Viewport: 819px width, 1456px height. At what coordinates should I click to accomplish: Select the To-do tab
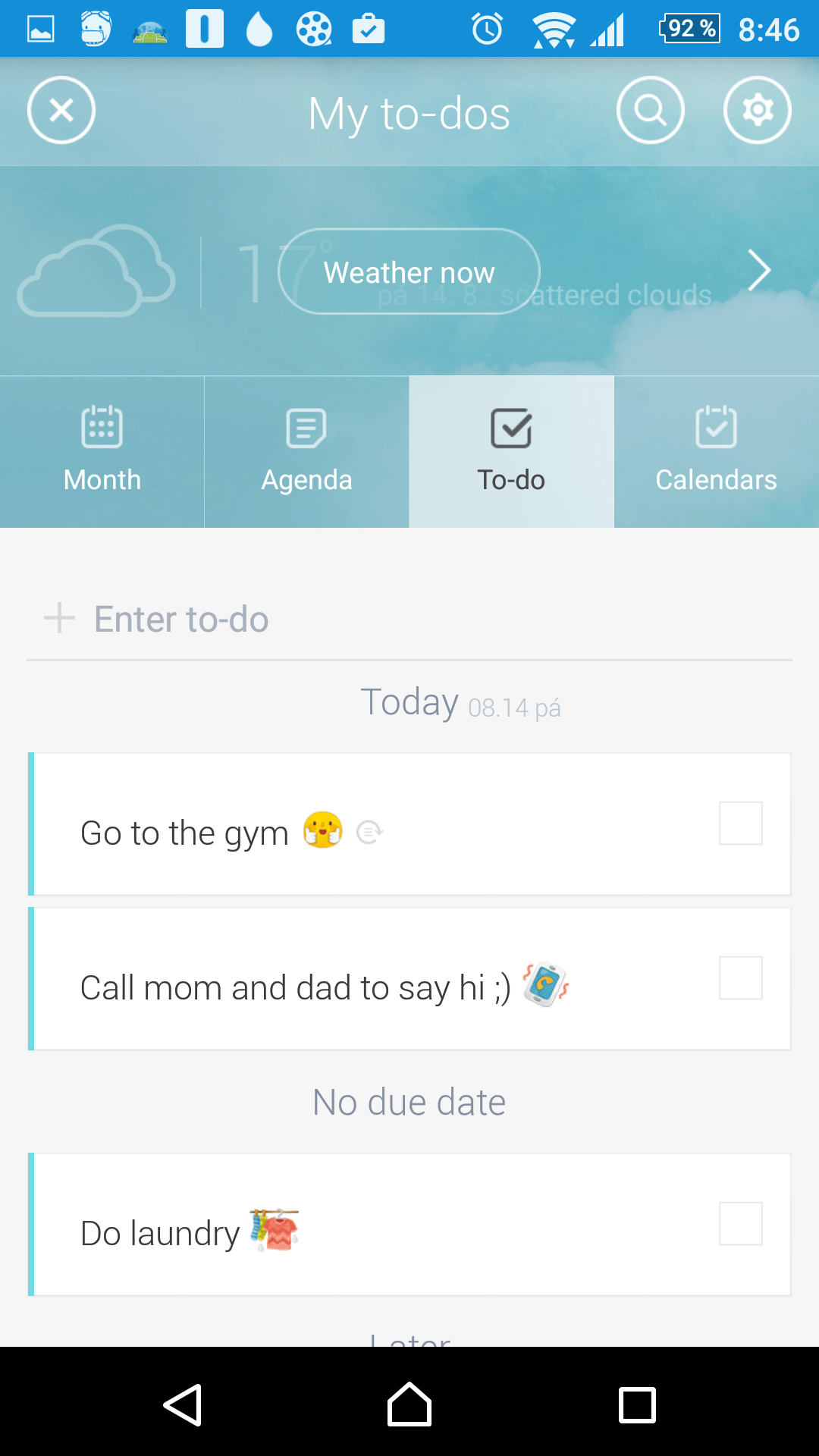[512, 452]
